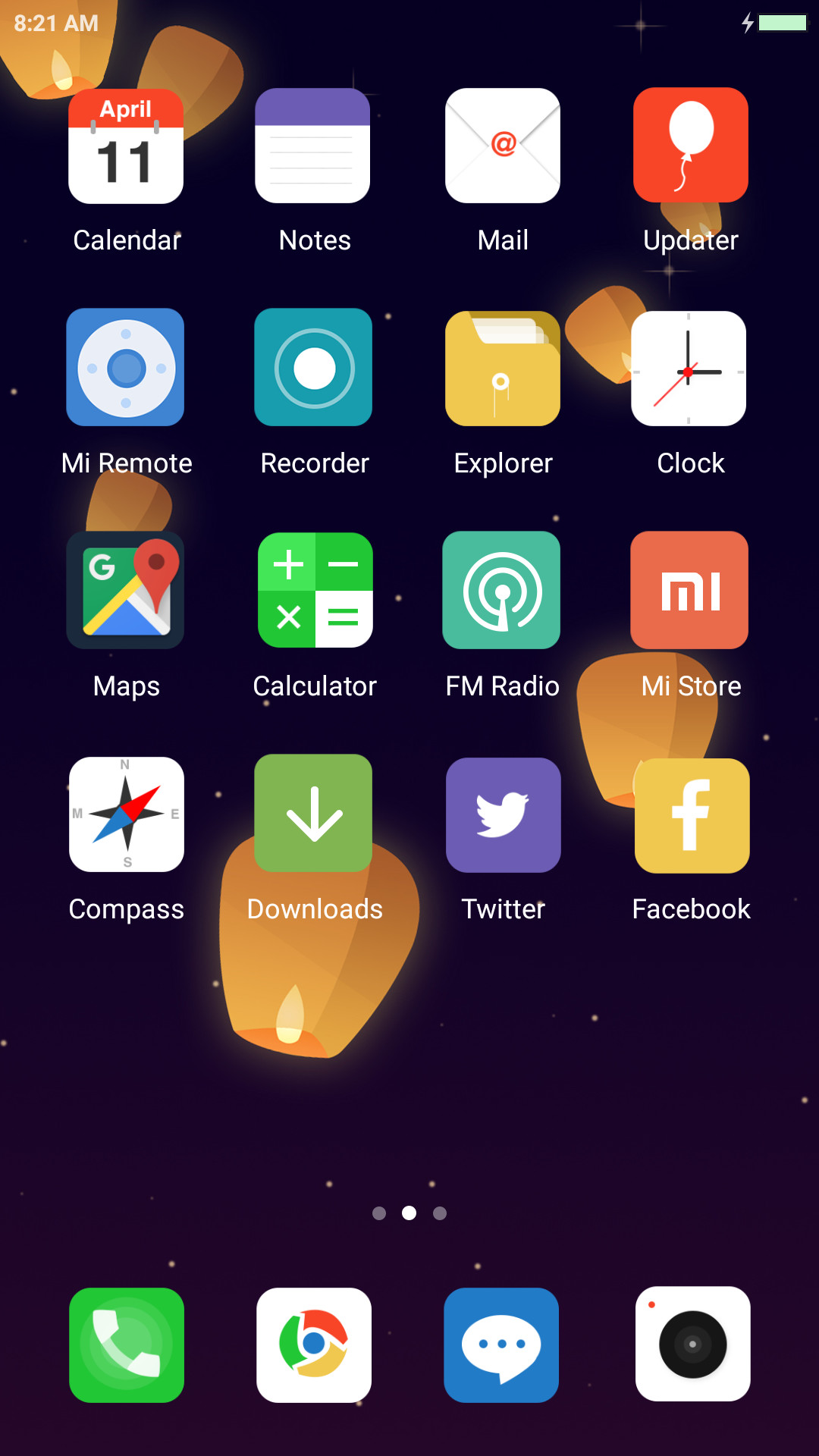This screenshot has width=819, height=1456.
Task: Open the Phone dialer in the dock
Action: pos(127,1345)
